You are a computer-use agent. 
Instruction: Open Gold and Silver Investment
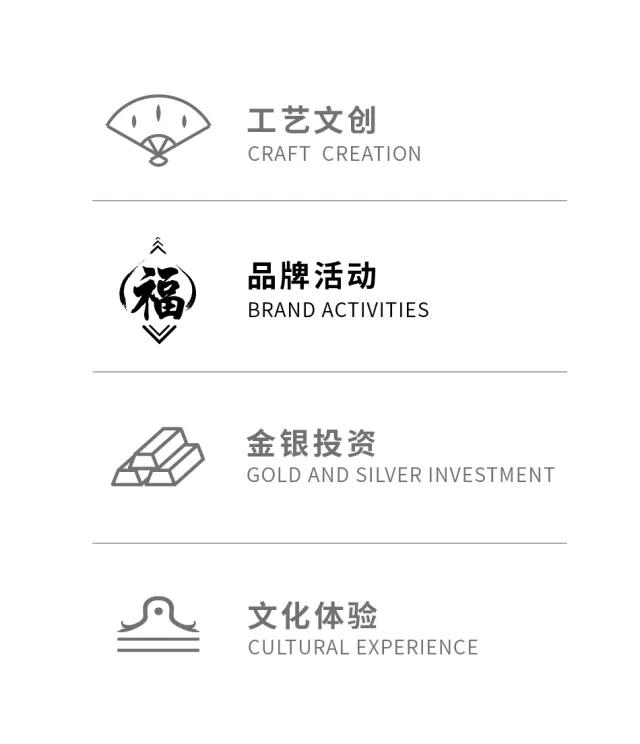pos(399,456)
